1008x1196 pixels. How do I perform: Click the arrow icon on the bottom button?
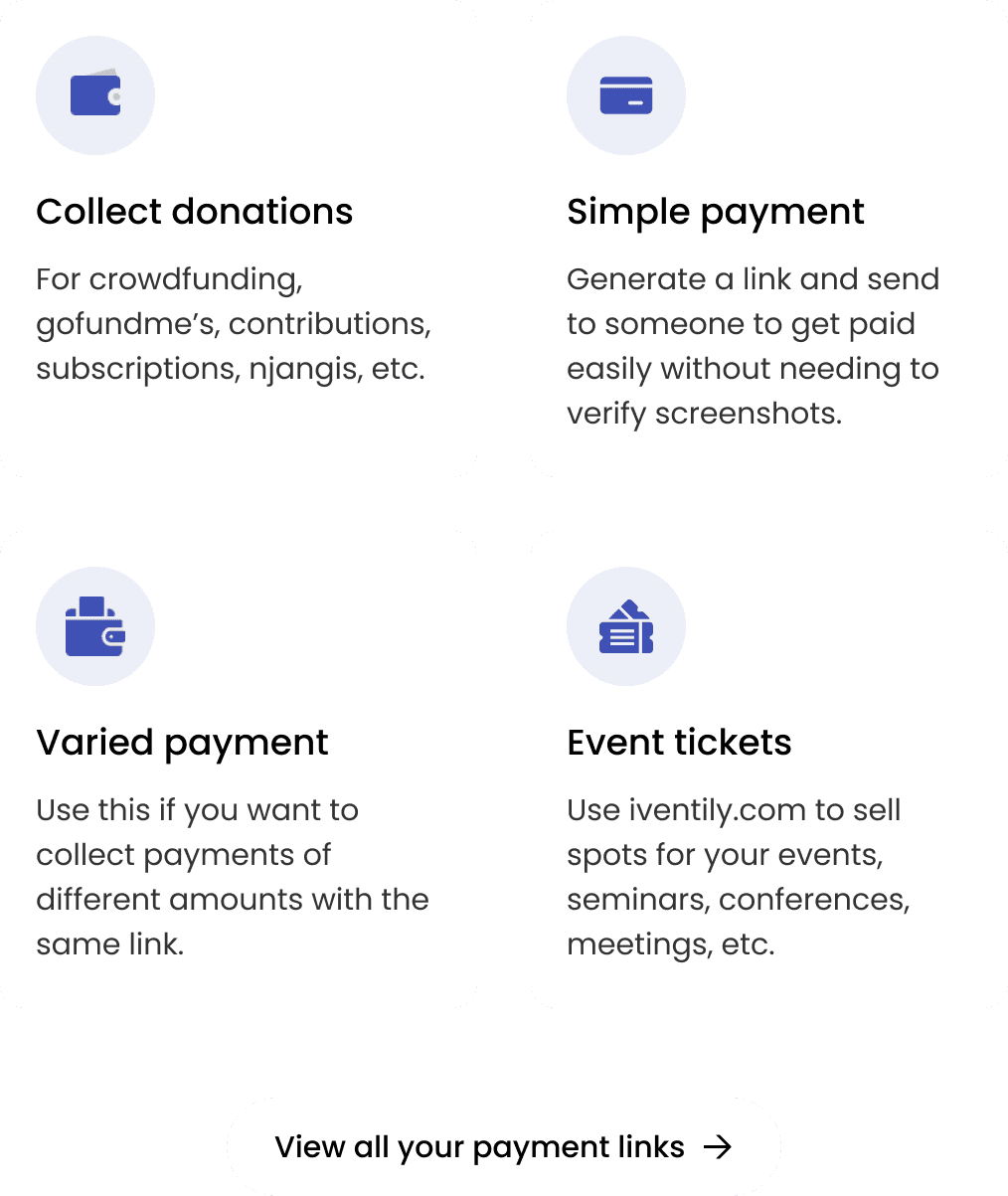(718, 1146)
